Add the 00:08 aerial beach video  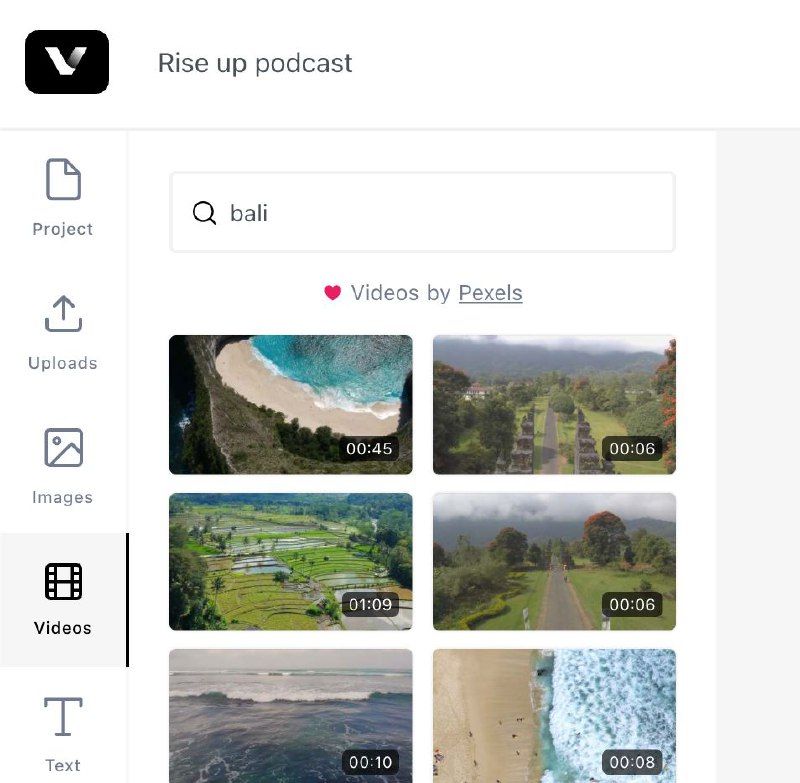tap(554, 714)
